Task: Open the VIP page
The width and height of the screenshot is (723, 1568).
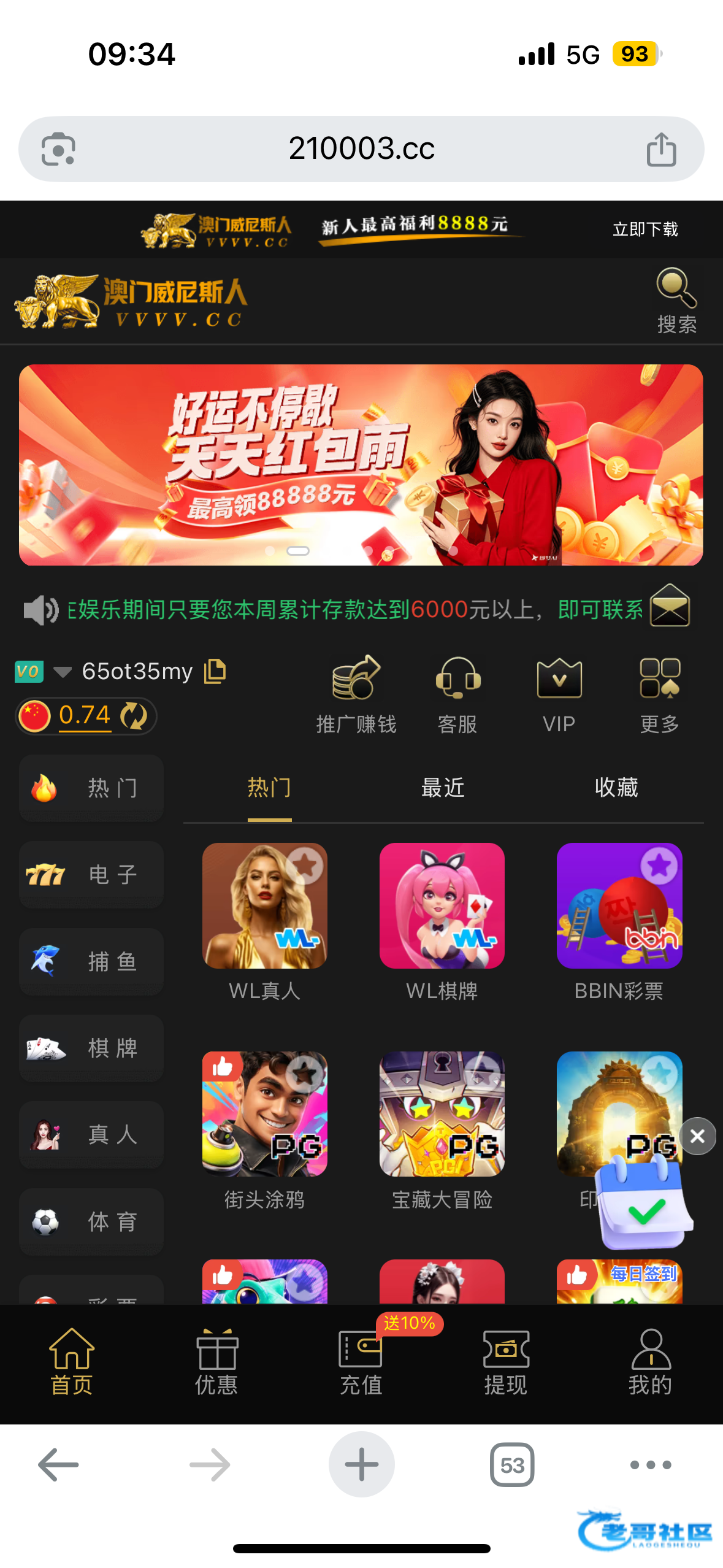Action: (559, 695)
